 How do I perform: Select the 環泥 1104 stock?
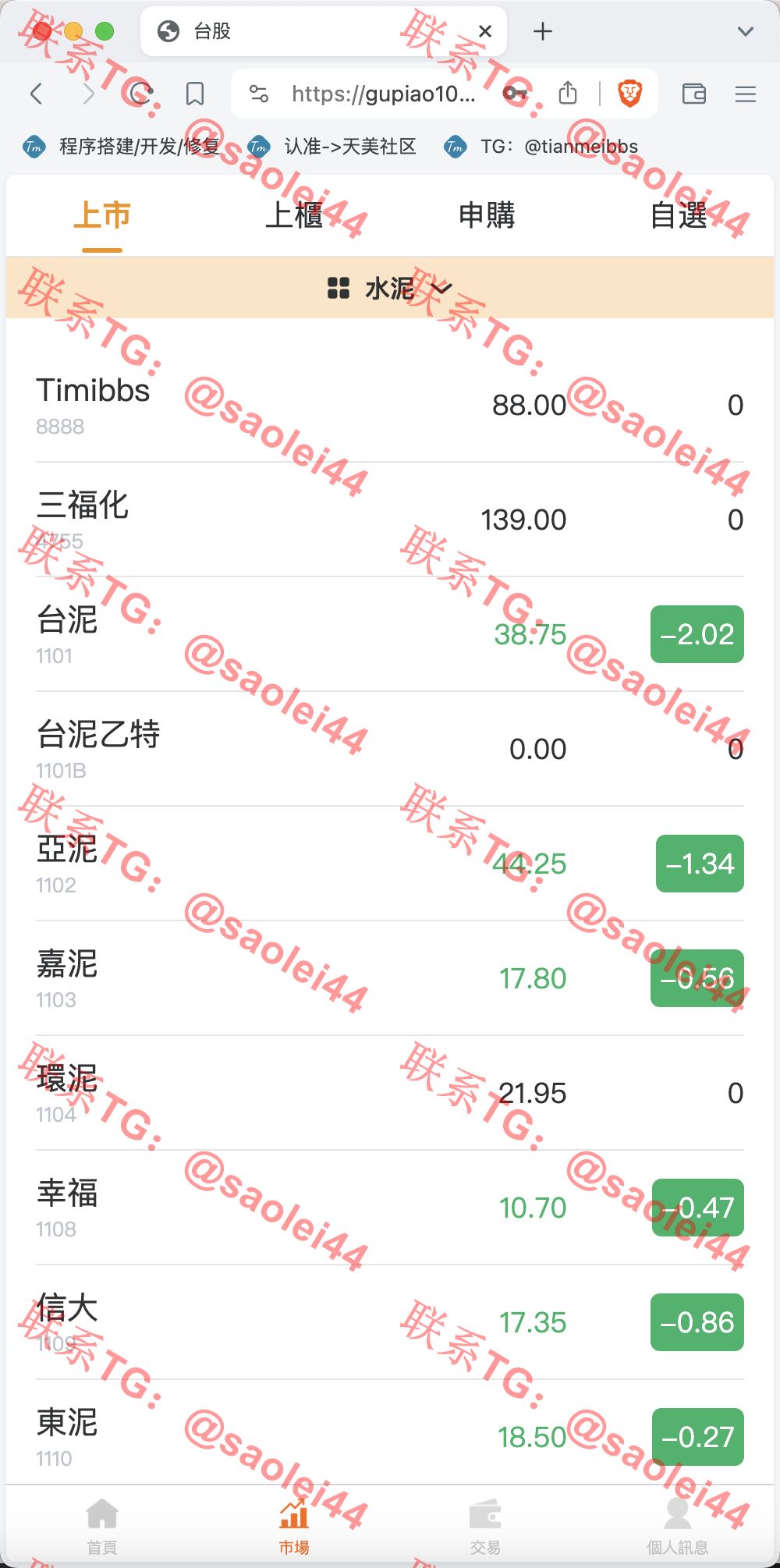390,1093
